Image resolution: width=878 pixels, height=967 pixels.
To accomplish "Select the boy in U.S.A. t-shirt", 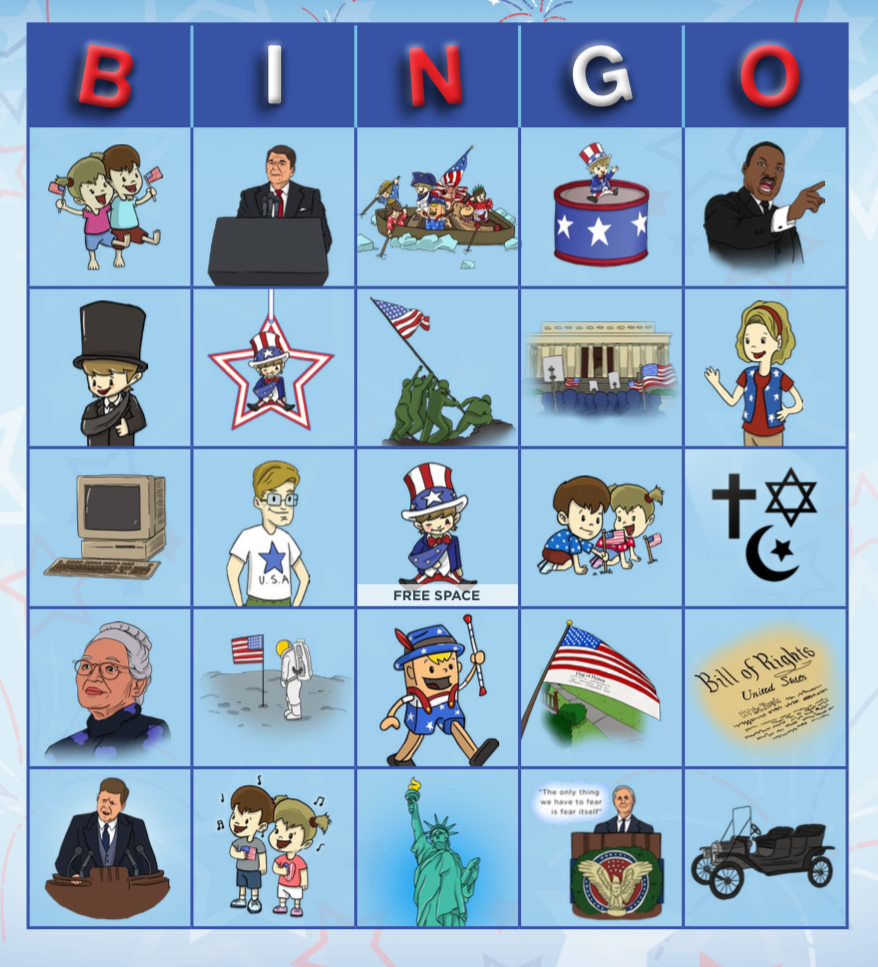I will click(x=273, y=527).
